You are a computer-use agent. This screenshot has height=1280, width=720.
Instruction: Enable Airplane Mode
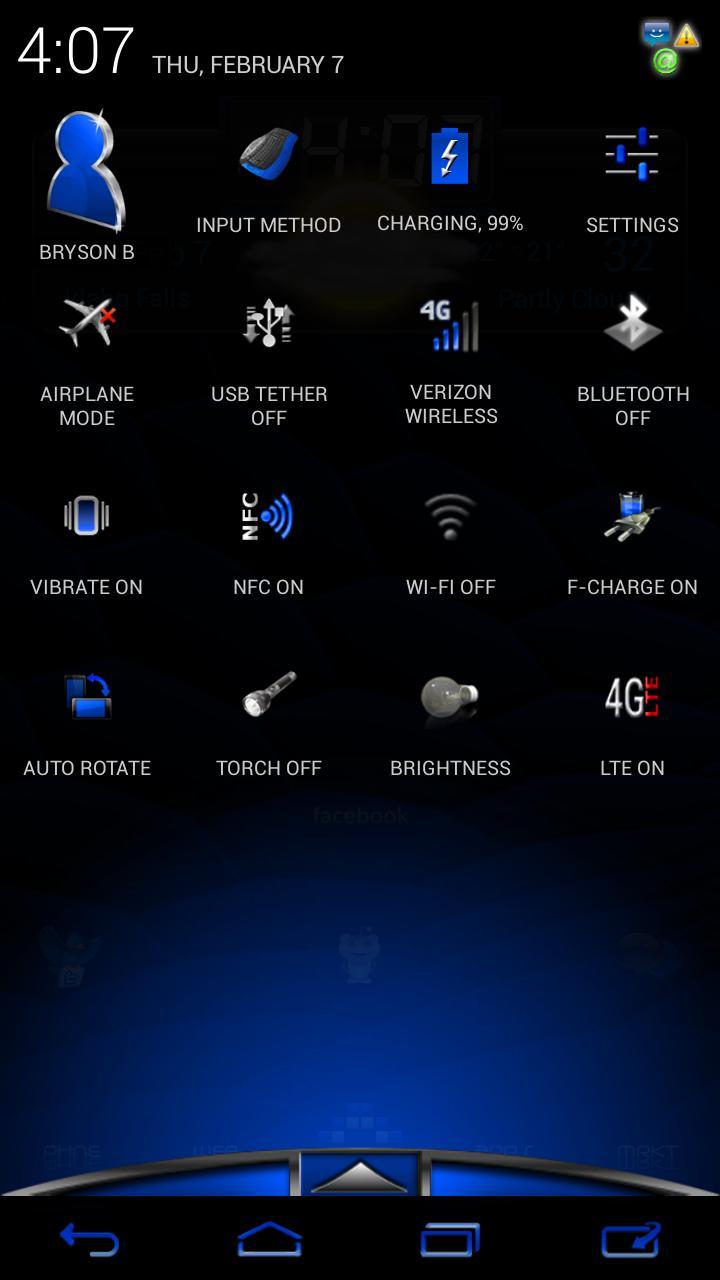click(87, 323)
